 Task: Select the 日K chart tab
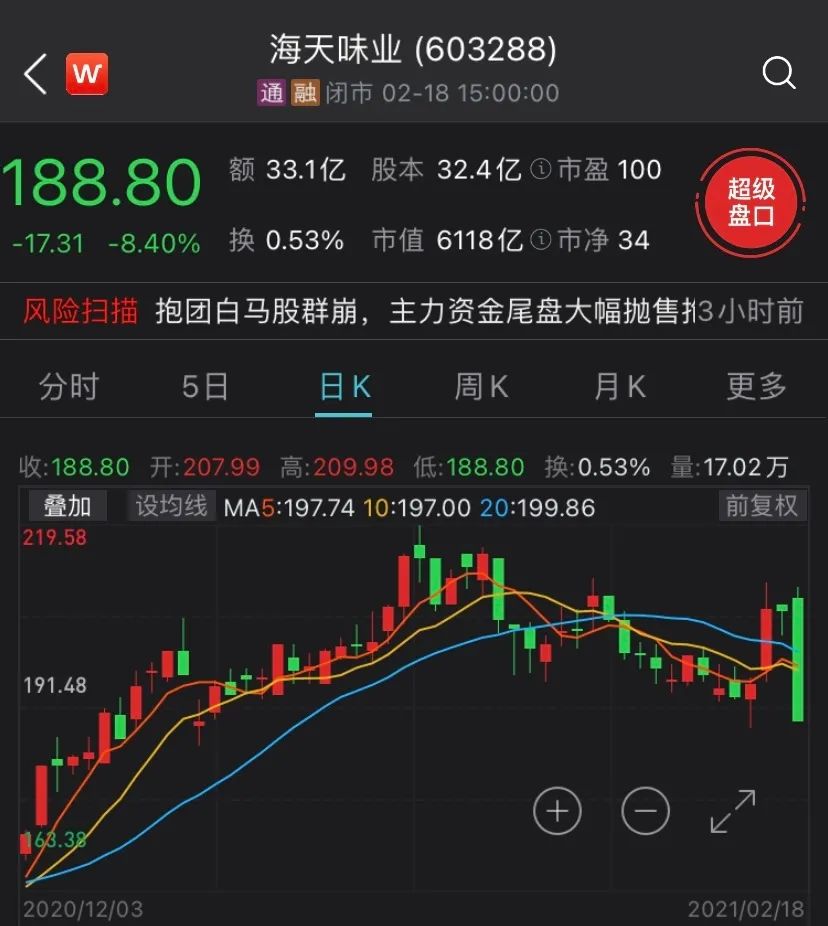click(x=345, y=386)
